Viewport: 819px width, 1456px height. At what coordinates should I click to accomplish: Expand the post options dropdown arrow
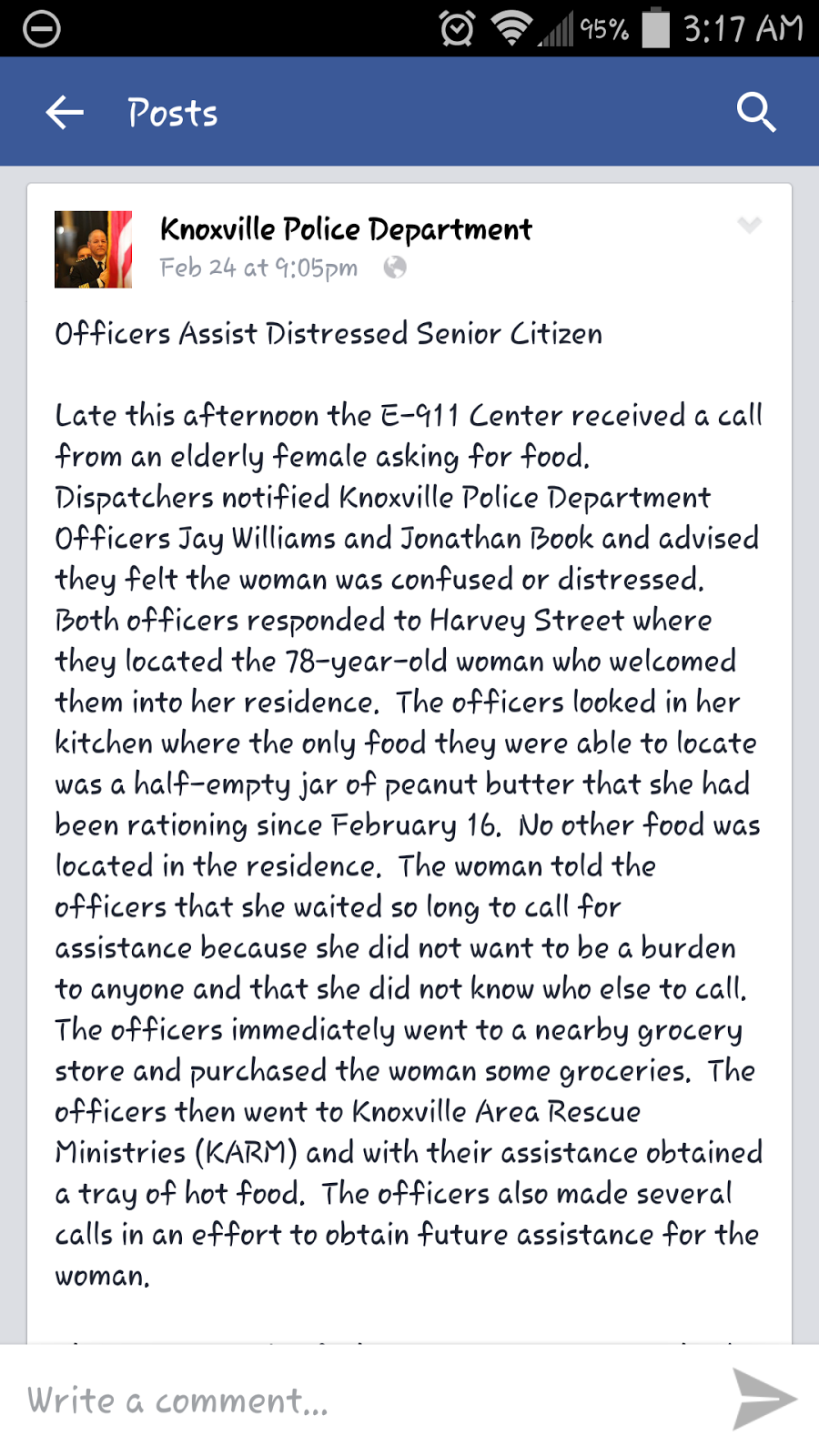pyautogui.click(x=749, y=225)
